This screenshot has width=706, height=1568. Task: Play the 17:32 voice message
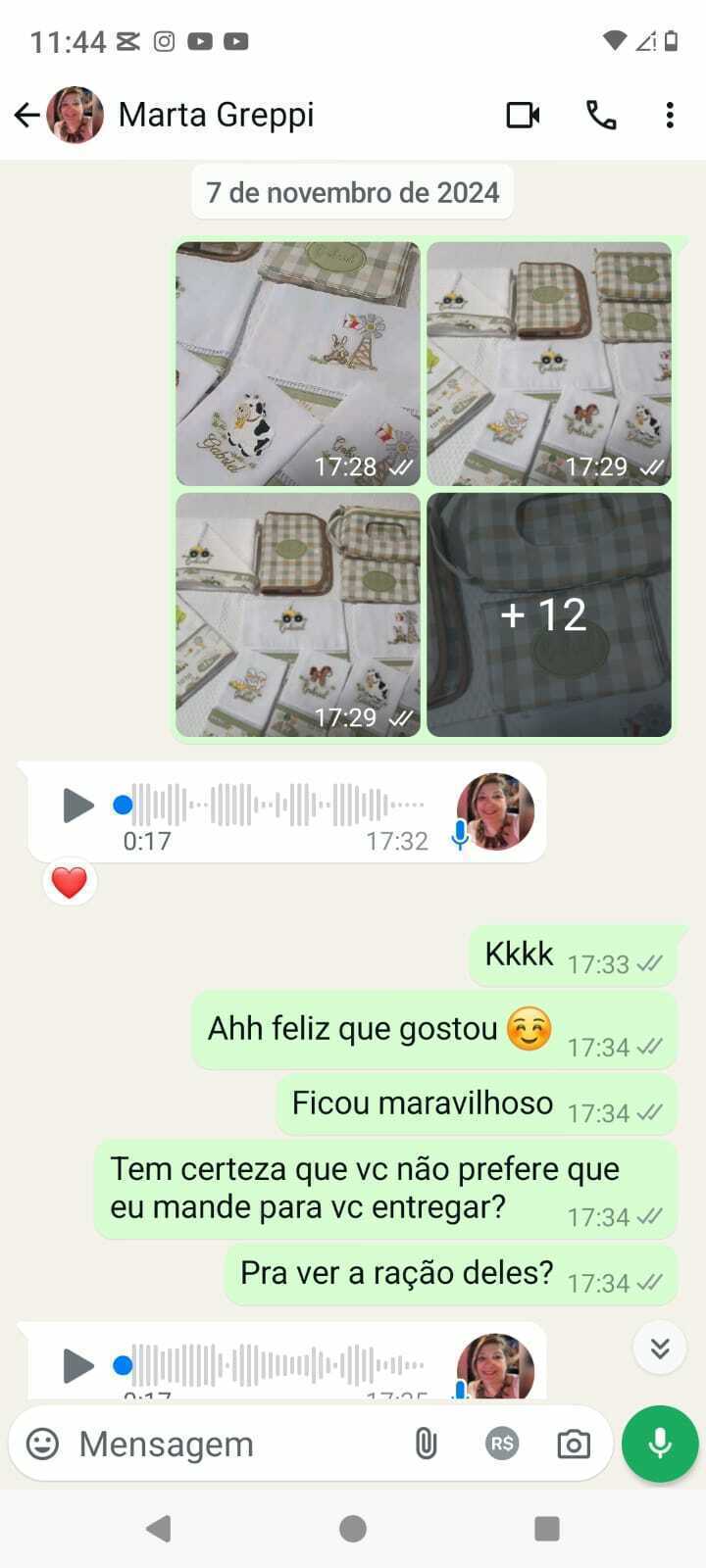(x=77, y=806)
